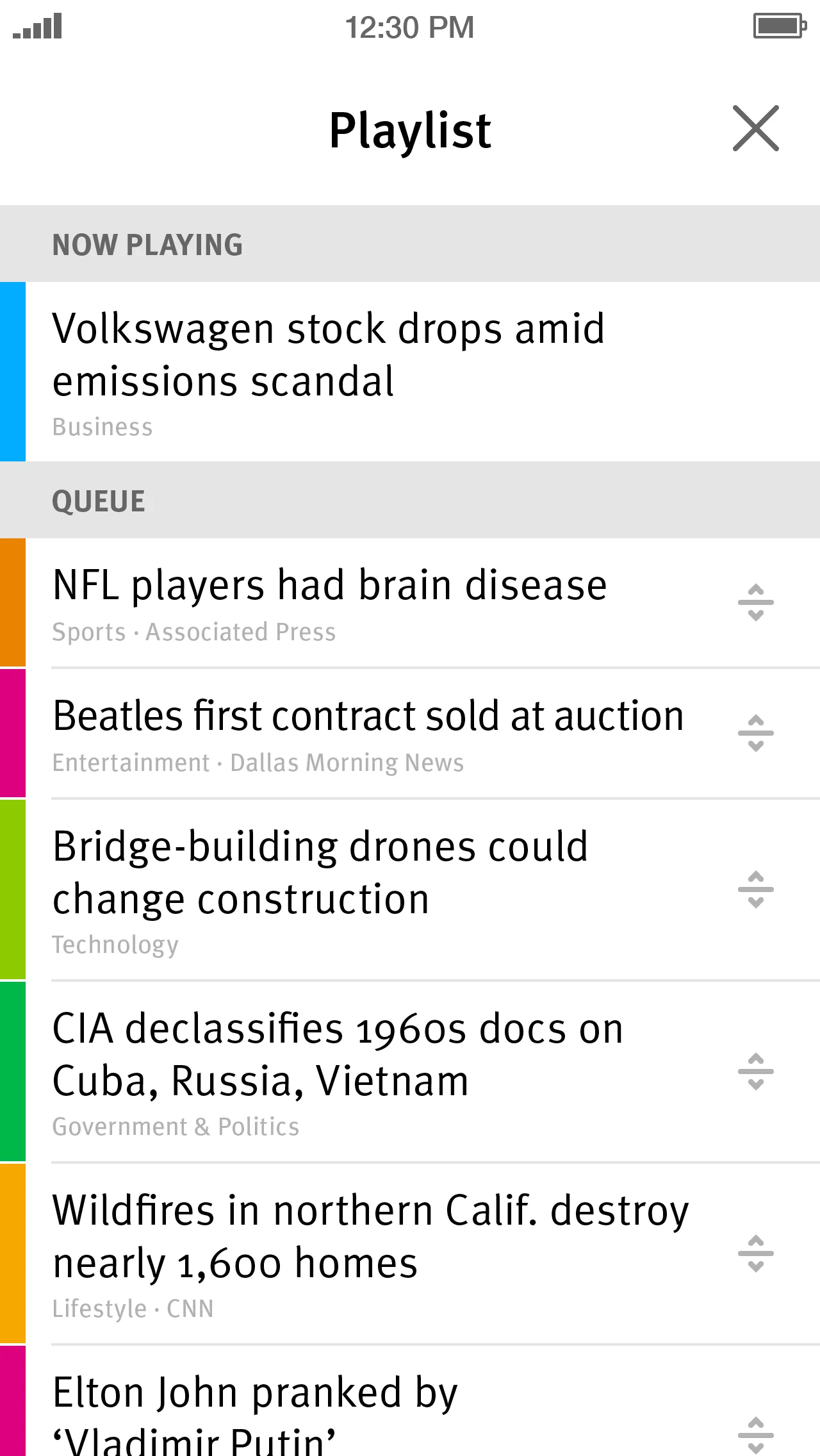Tap the reorder handle for NFL players story
Screen dimensions: 820x1456
pyautogui.click(x=756, y=602)
